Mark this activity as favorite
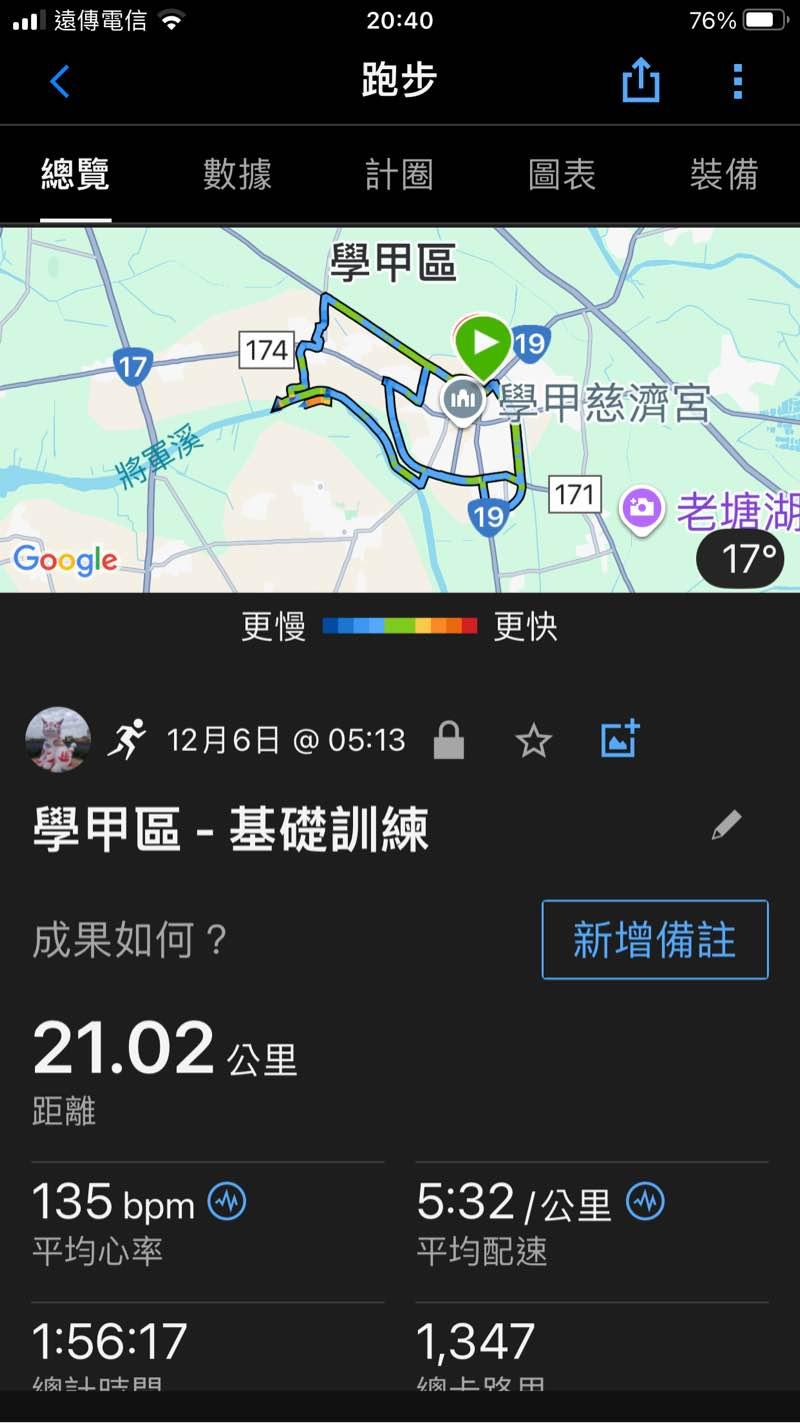 click(x=533, y=741)
